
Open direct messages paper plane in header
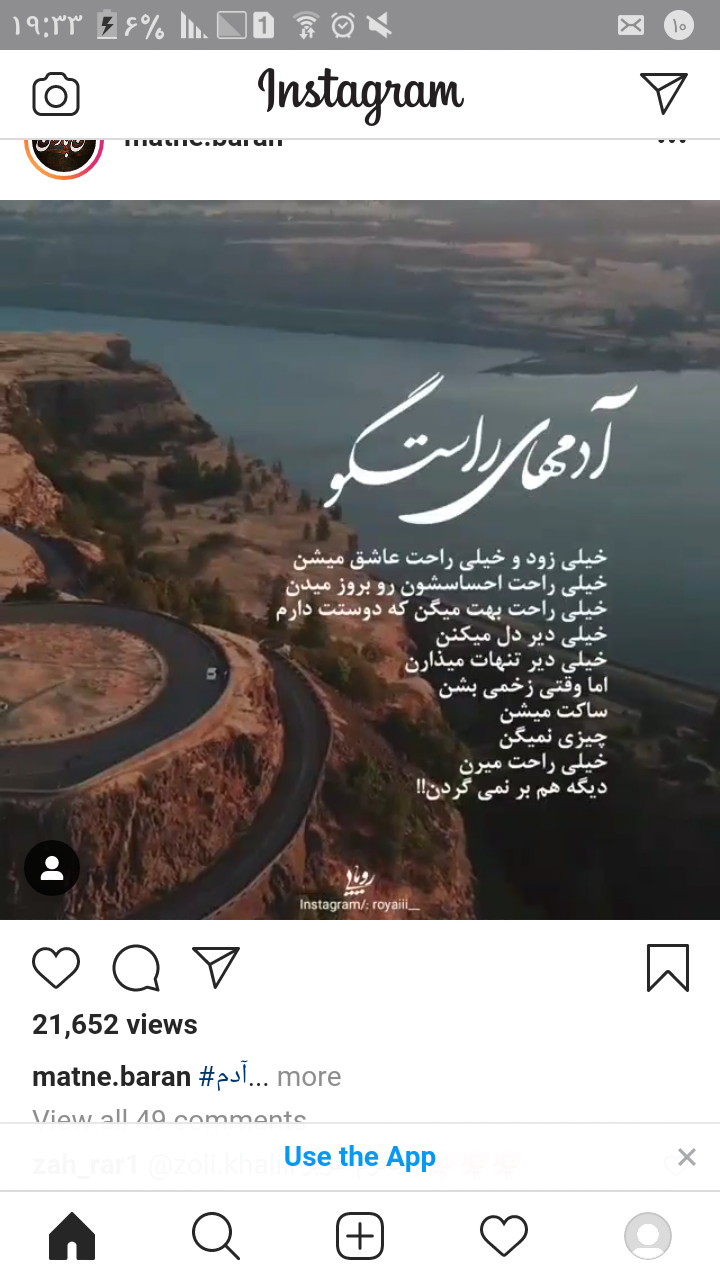click(663, 93)
